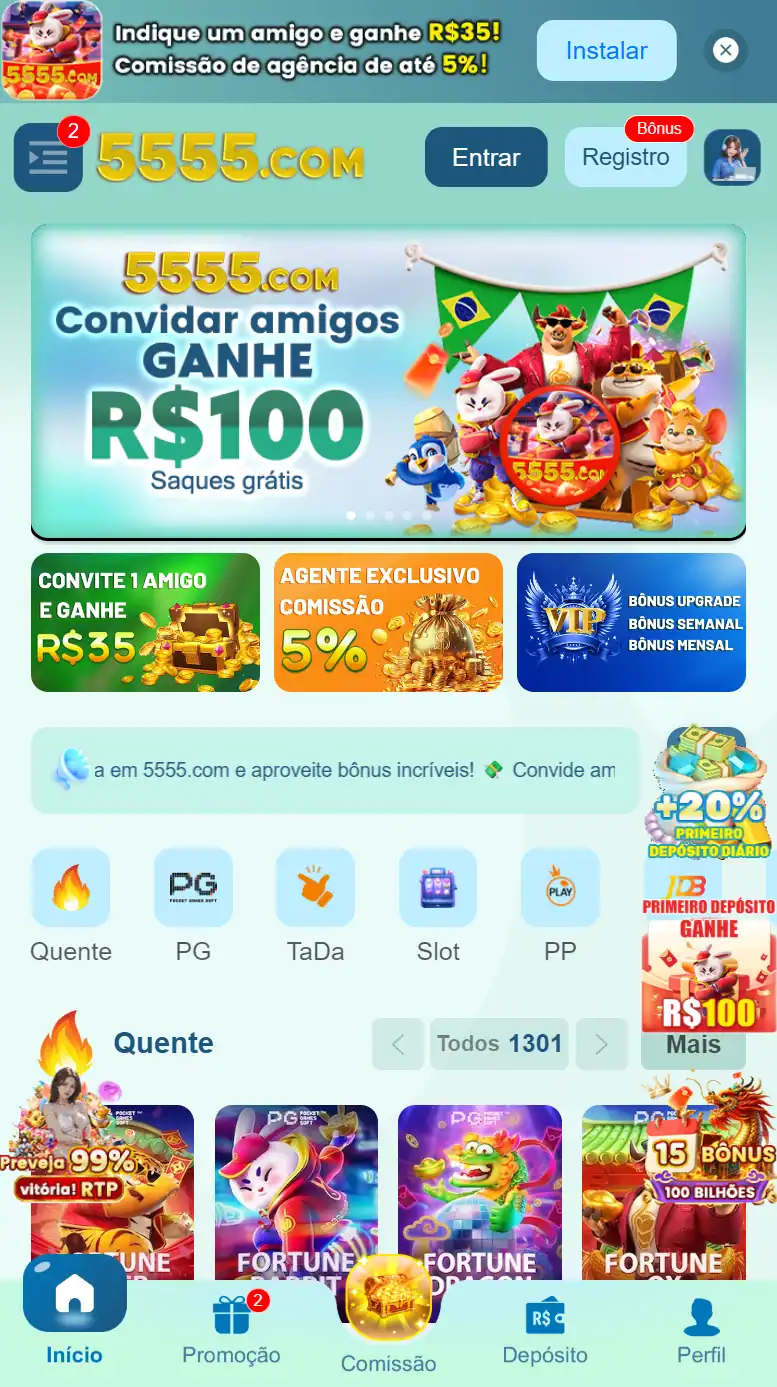The height and width of the screenshot is (1387, 777).
Task: Go to next page of Quente games
Action: [x=601, y=1044]
